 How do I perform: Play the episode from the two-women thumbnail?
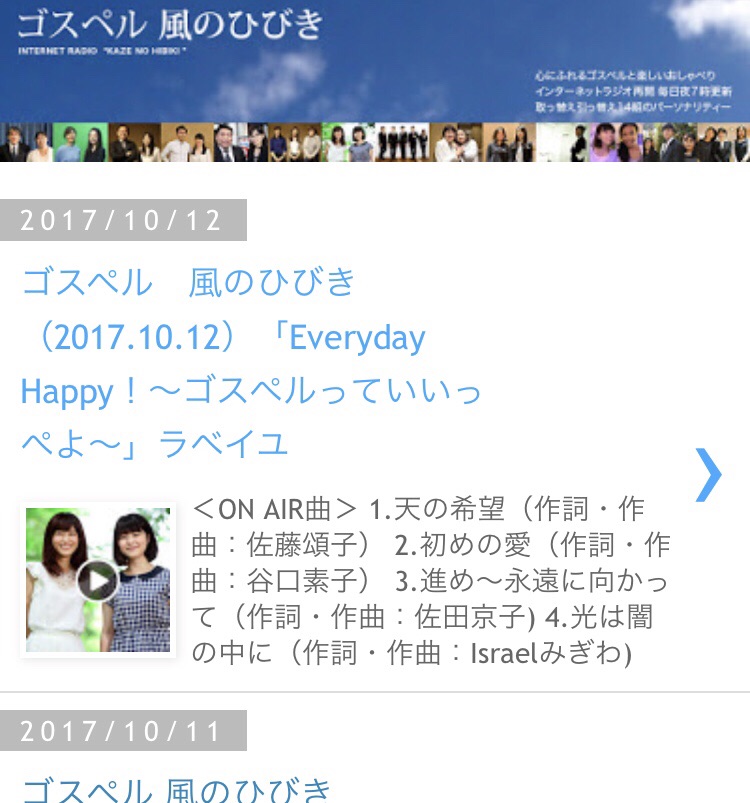coord(98,580)
